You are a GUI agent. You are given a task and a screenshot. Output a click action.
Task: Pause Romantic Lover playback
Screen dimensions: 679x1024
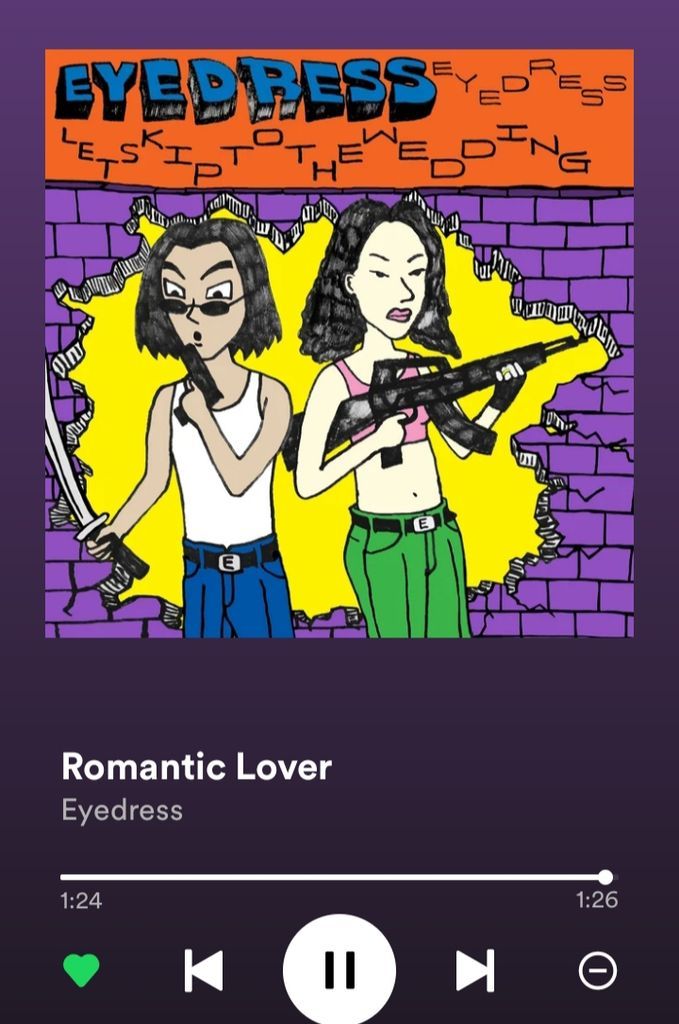pos(339,970)
